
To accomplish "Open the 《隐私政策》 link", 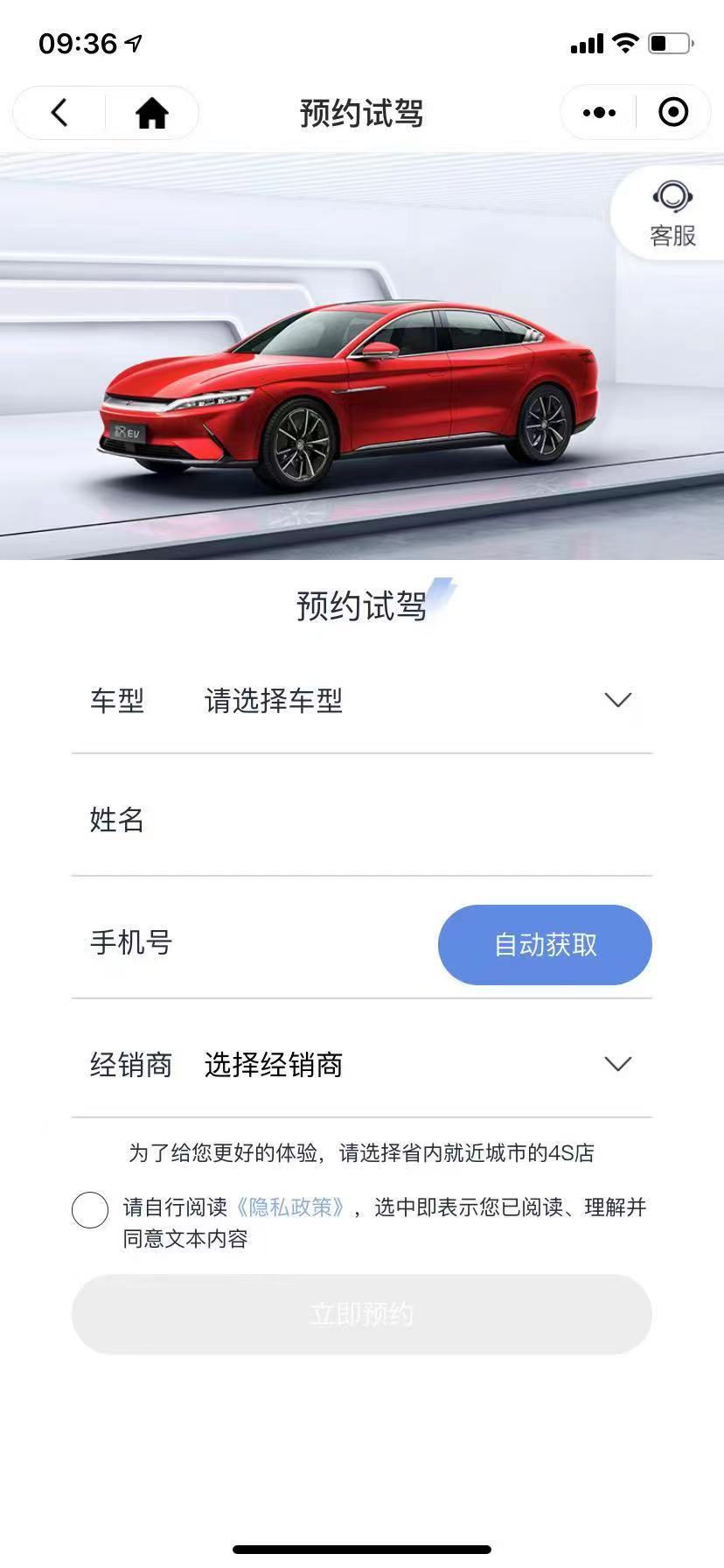I will point(290,1207).
